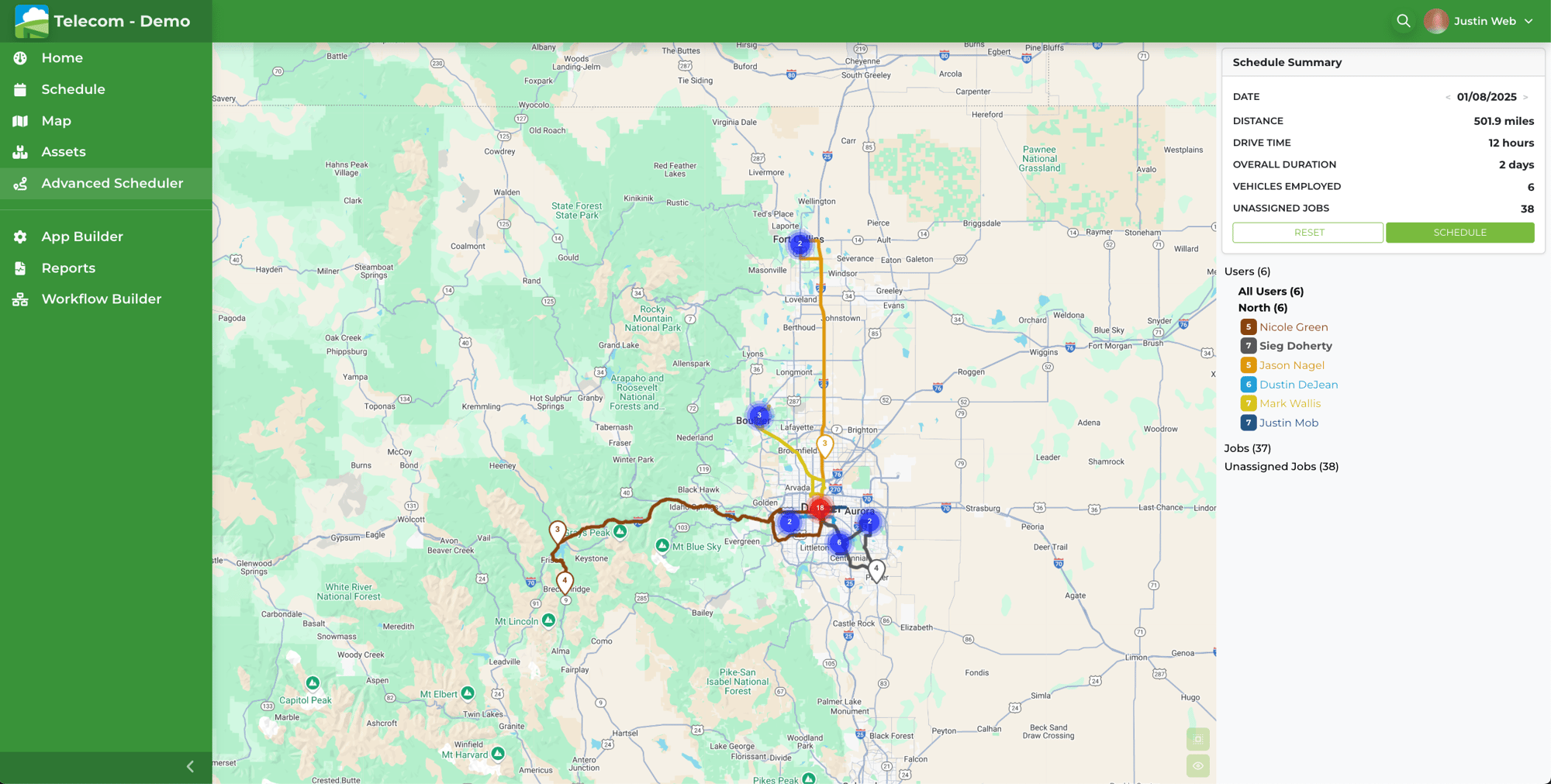1551x784 pixels.
Task: Expand Unassigned Jobs (38)
Action: (x=1281, y=467)
